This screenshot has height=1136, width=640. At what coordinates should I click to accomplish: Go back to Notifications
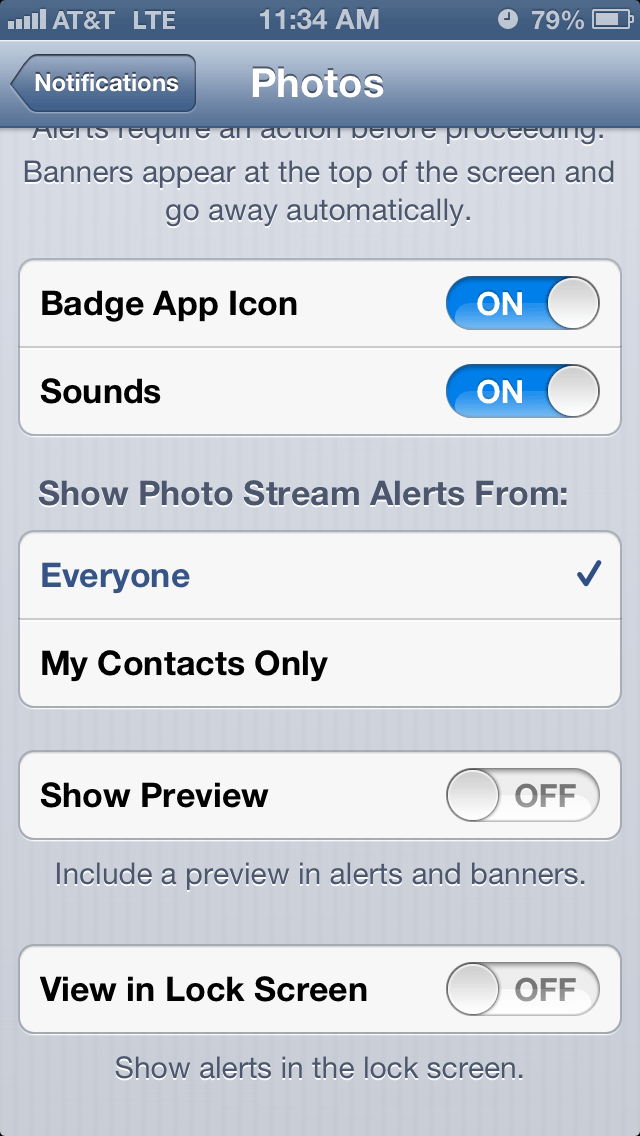click(103, 84)
